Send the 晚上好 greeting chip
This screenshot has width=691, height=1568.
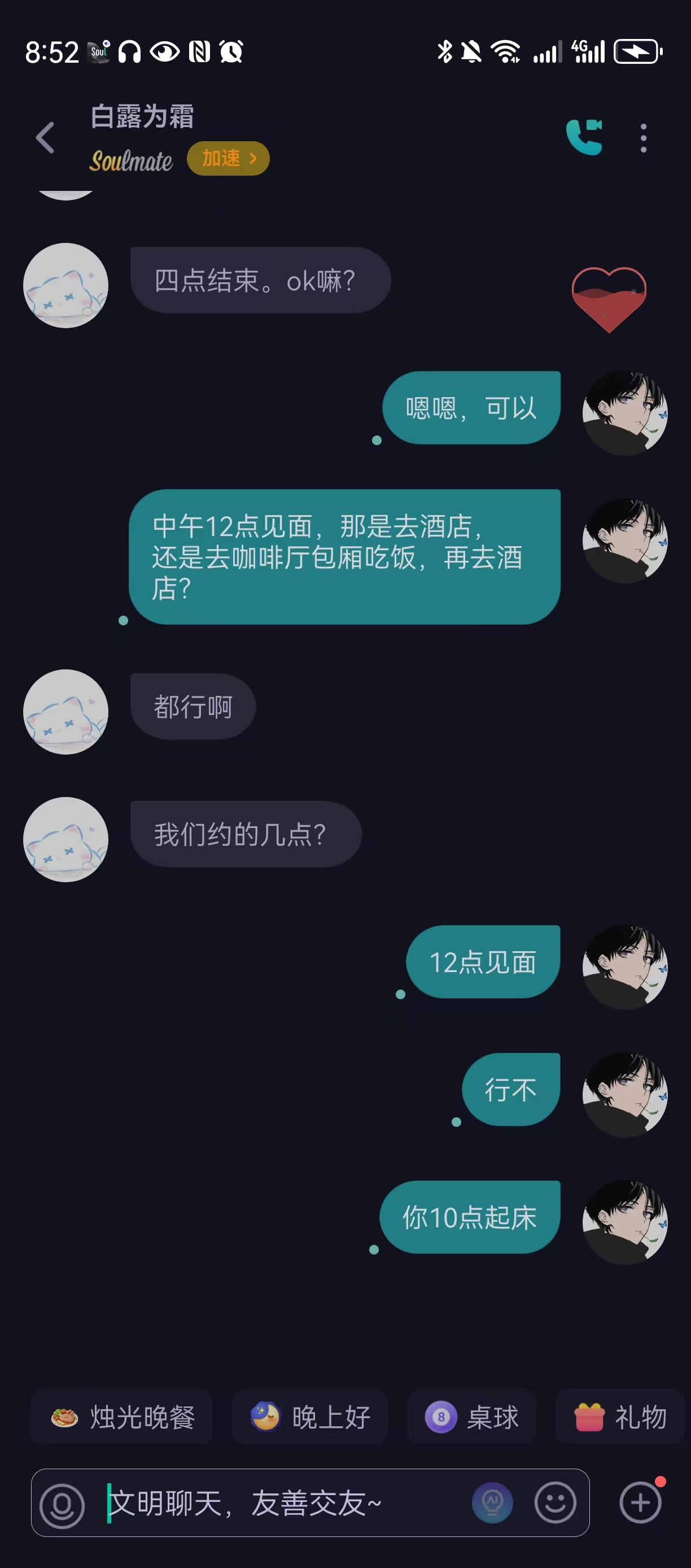[x=311, y=1417]
